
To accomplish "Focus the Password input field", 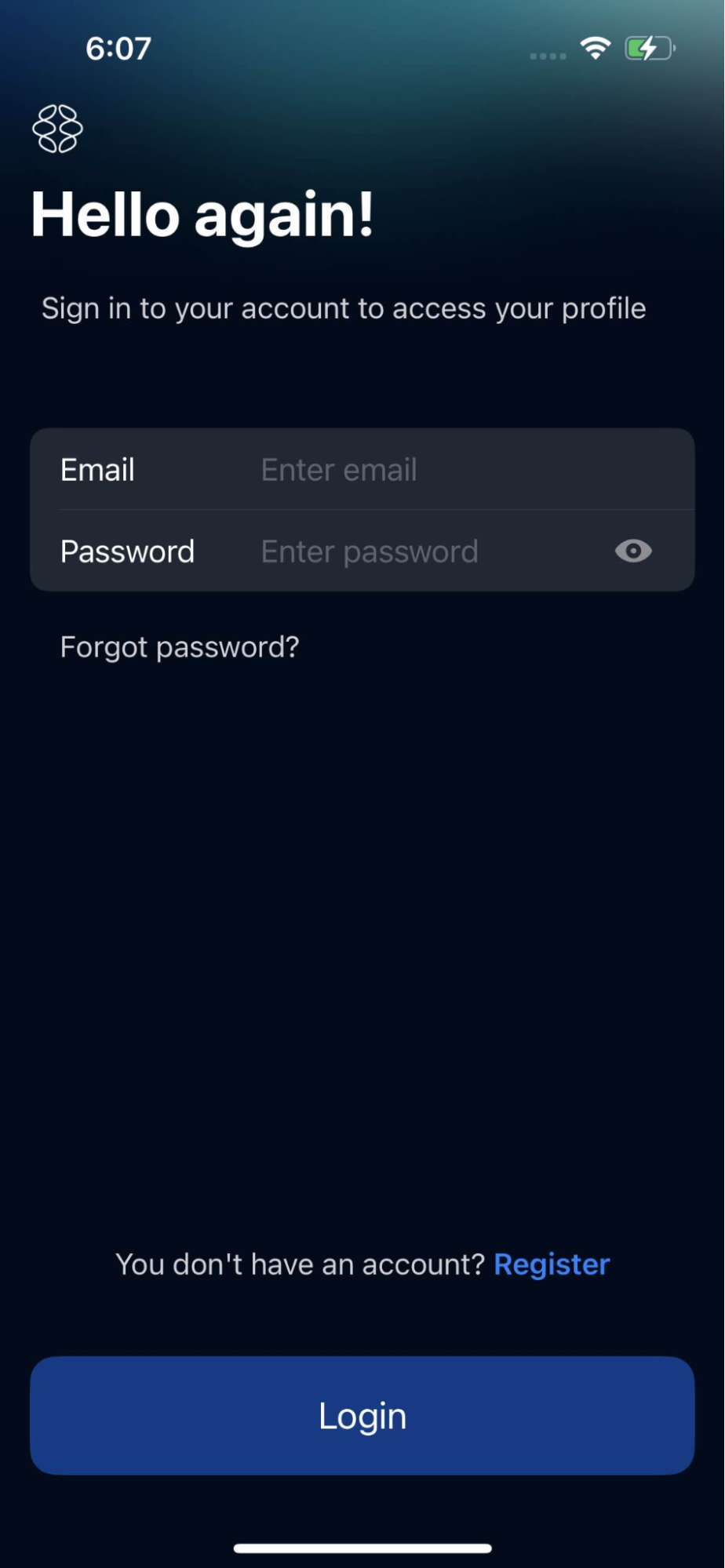I will 424,551.
